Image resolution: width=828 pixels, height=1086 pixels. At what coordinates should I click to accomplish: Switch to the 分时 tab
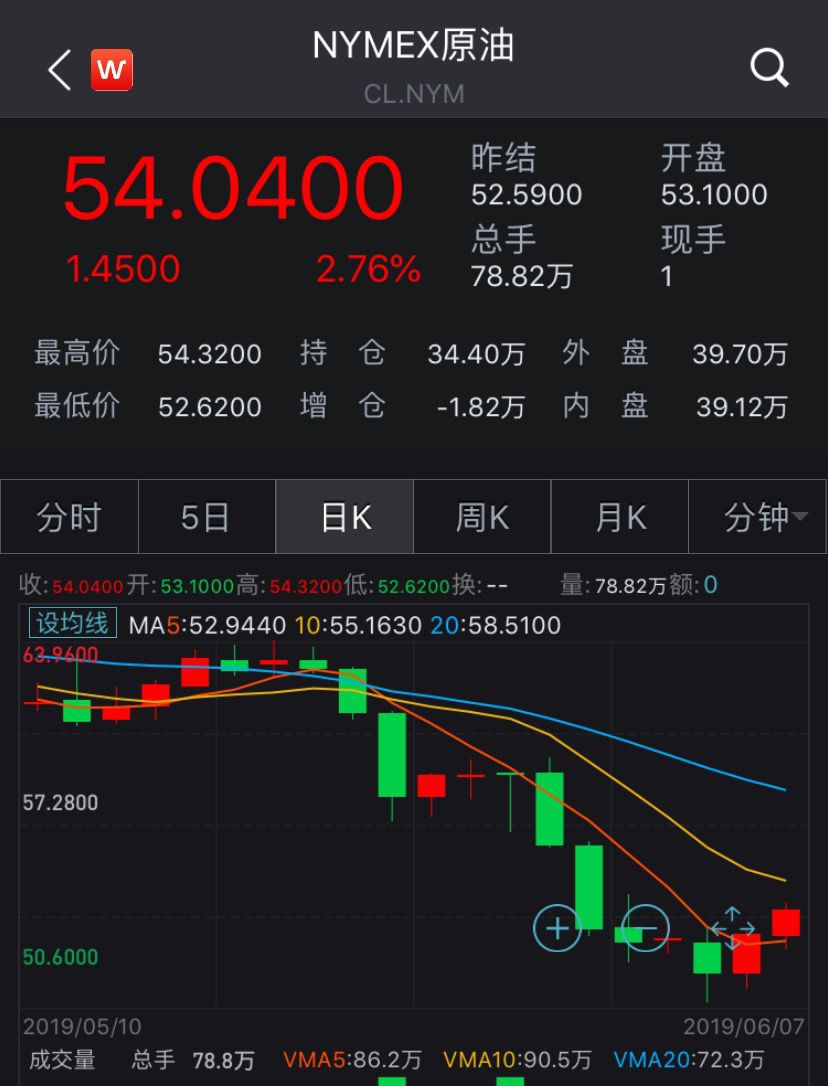click(68, 517)
